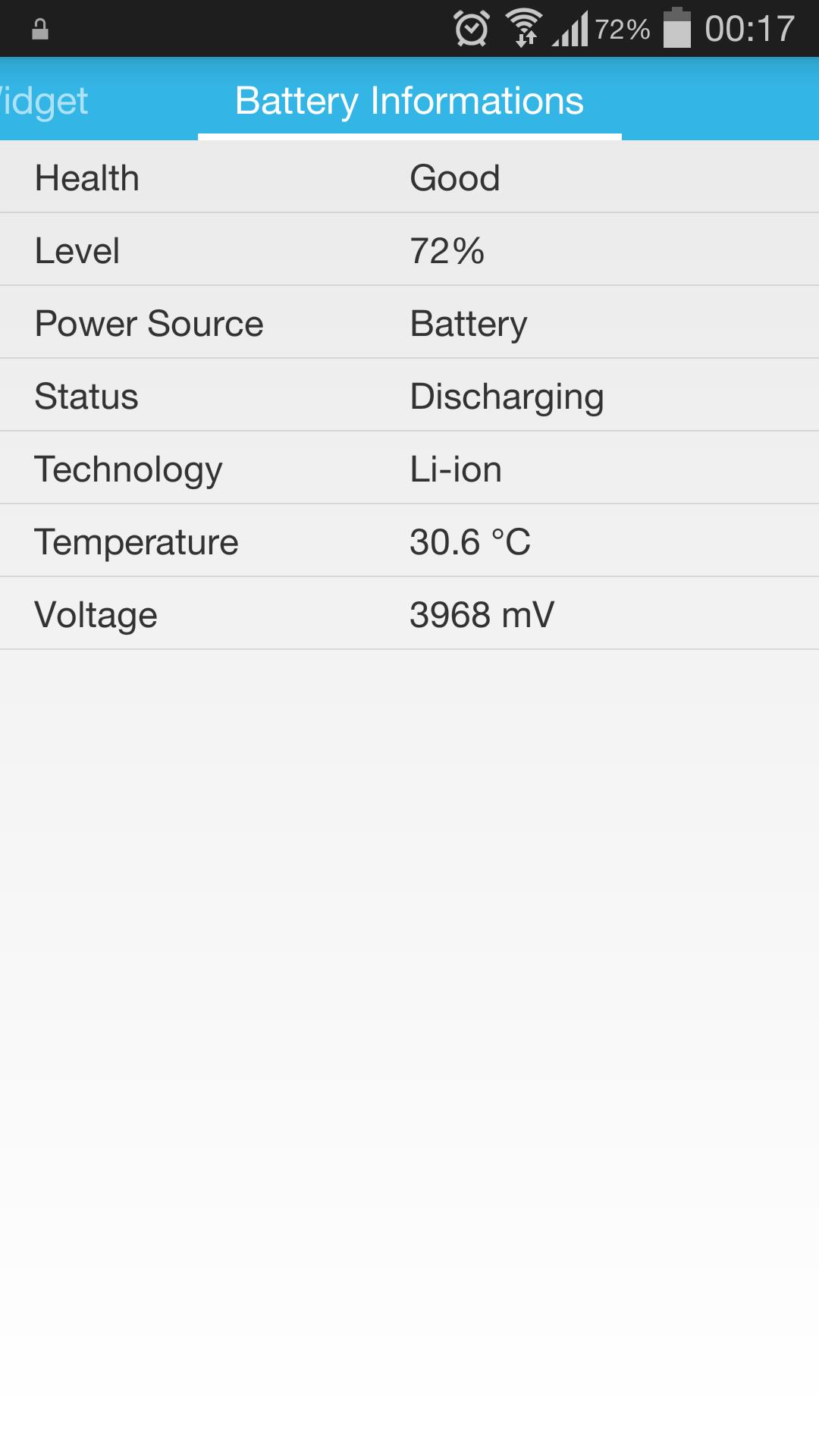Switch to the partially visible Widget tab
Image resolution: width=819 pixels, height=1456 pixels.
coord(44,101)
